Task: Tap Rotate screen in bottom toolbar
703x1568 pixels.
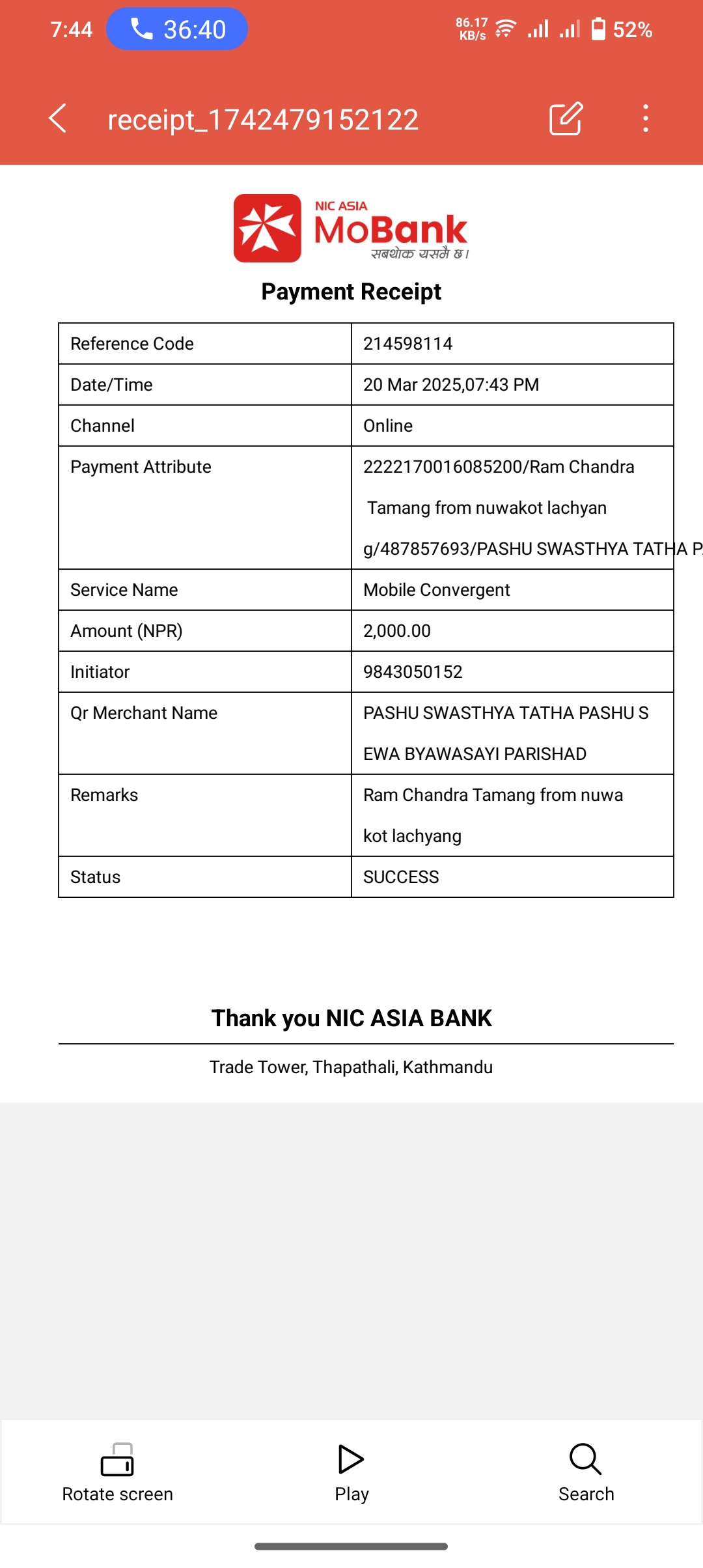Action: [x=117, y=1472]
